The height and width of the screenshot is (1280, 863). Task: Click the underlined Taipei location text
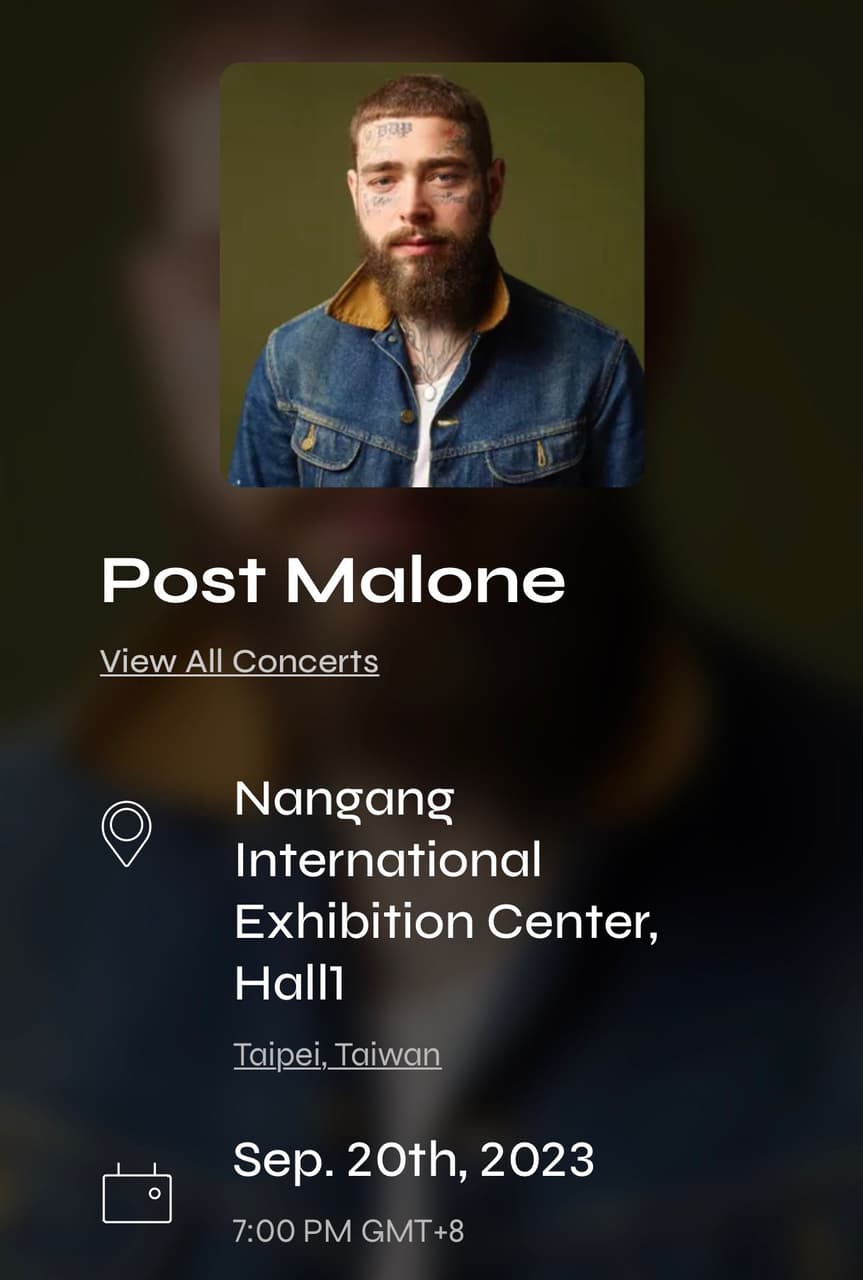pyautogui.click(x=336, y=1054)
